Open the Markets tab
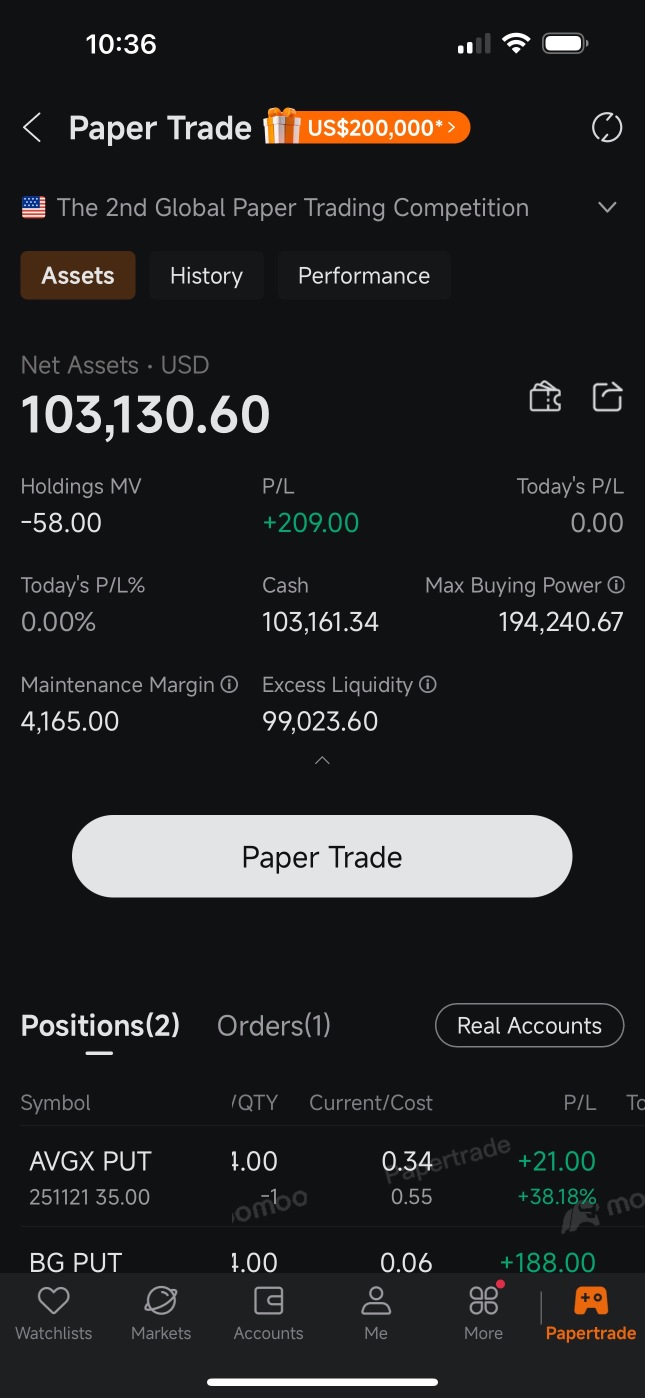 161,1314
